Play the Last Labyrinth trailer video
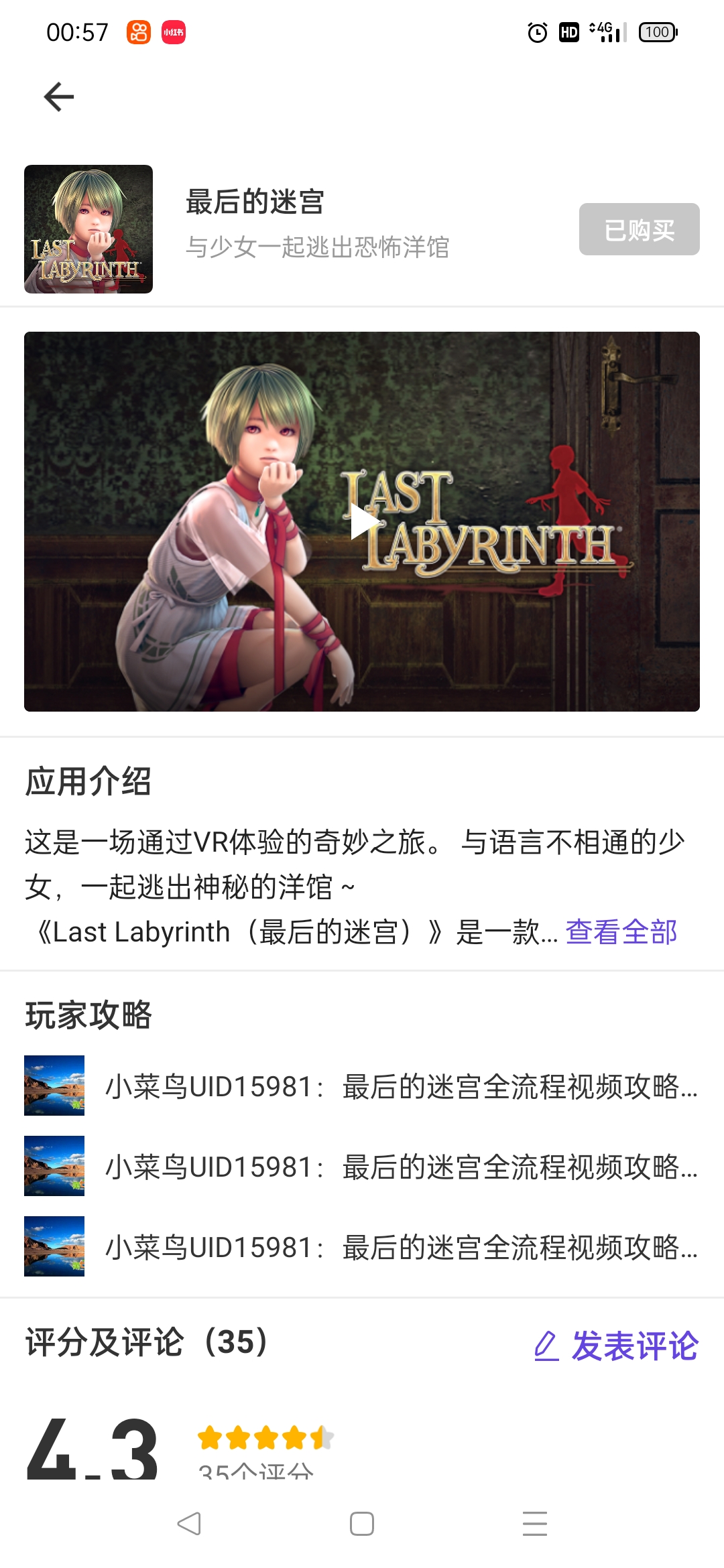Screen dimensions: 724x1568 click(x=362, y=522)
